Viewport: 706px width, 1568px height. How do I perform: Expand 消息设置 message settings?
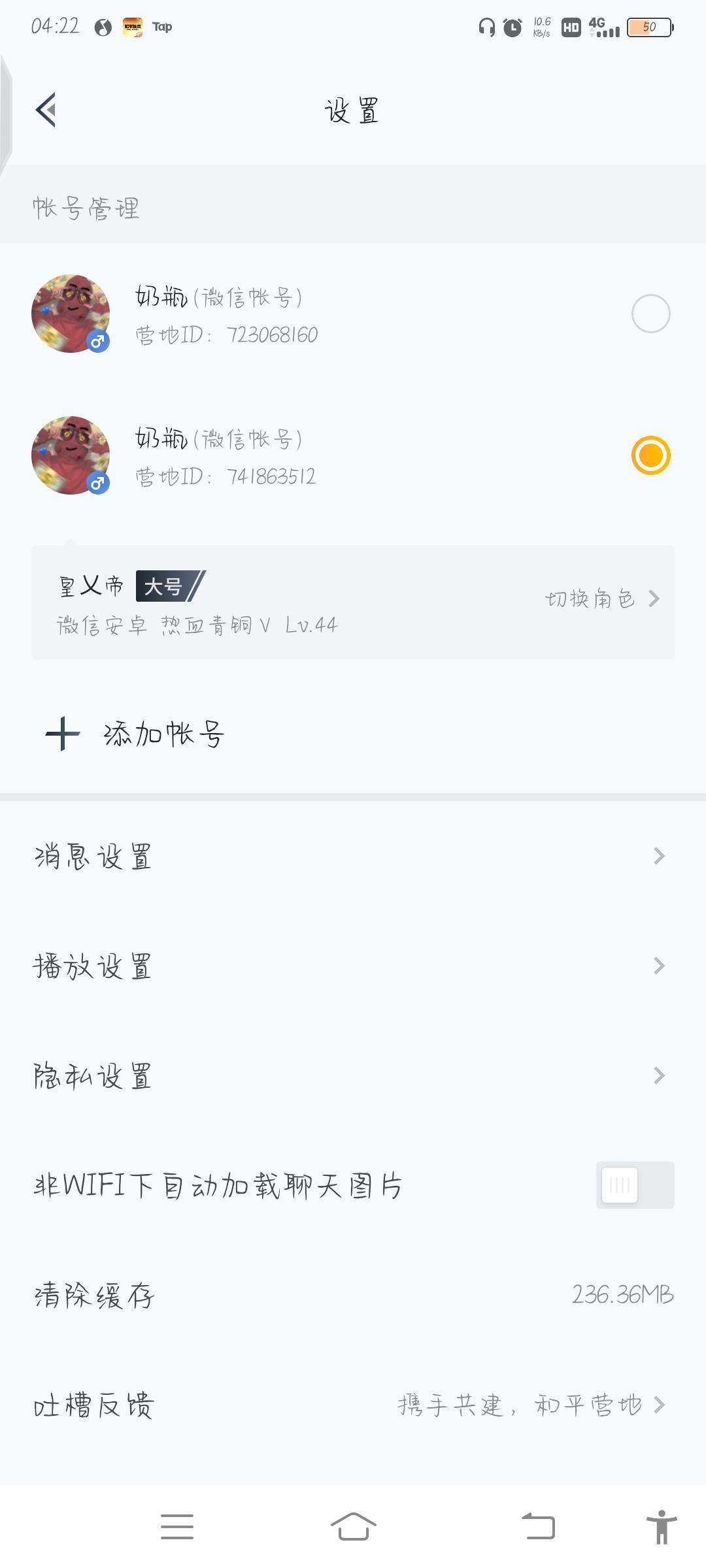[x=353, y=856]
